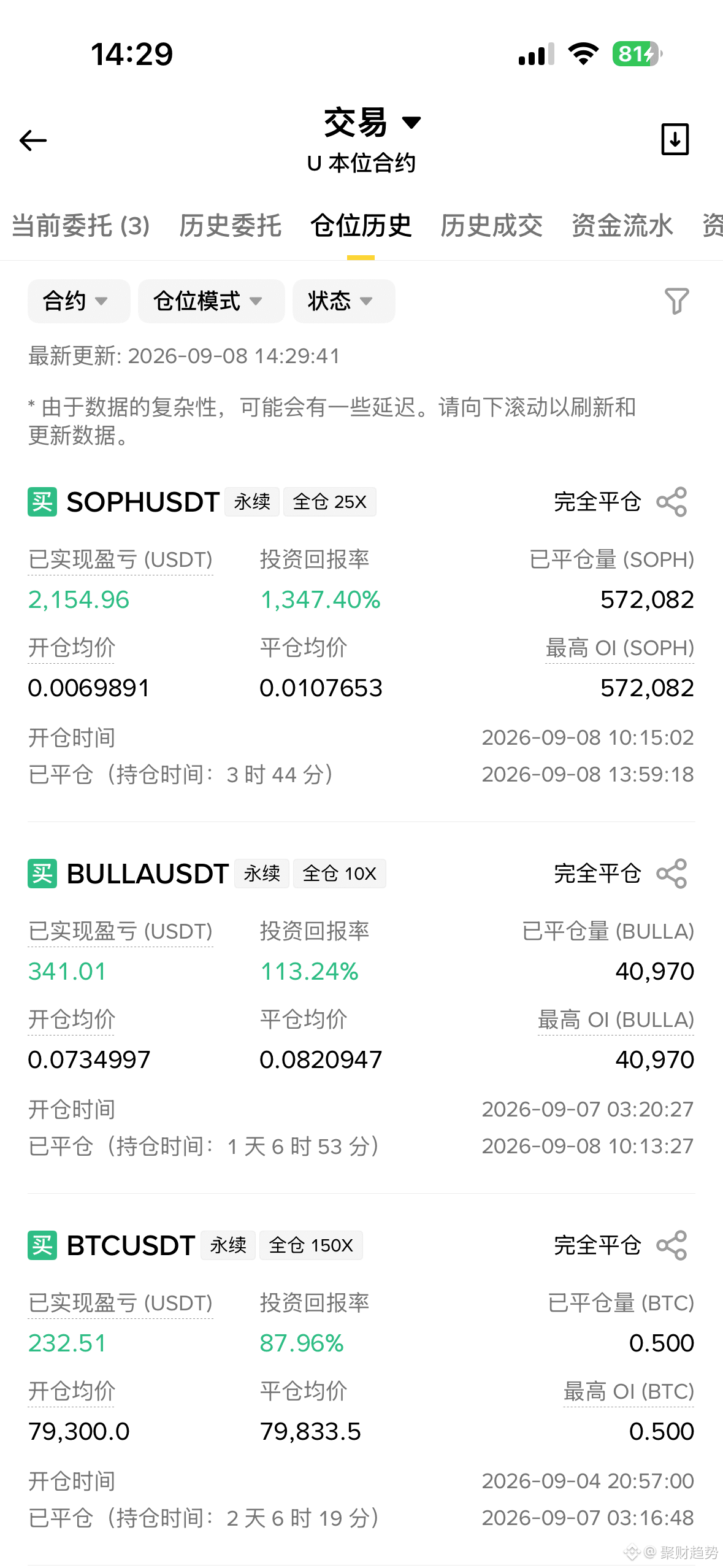The image size is (723, 1568).
Task: Switch to the 历史委托 tab
Action: coord(231,226)
